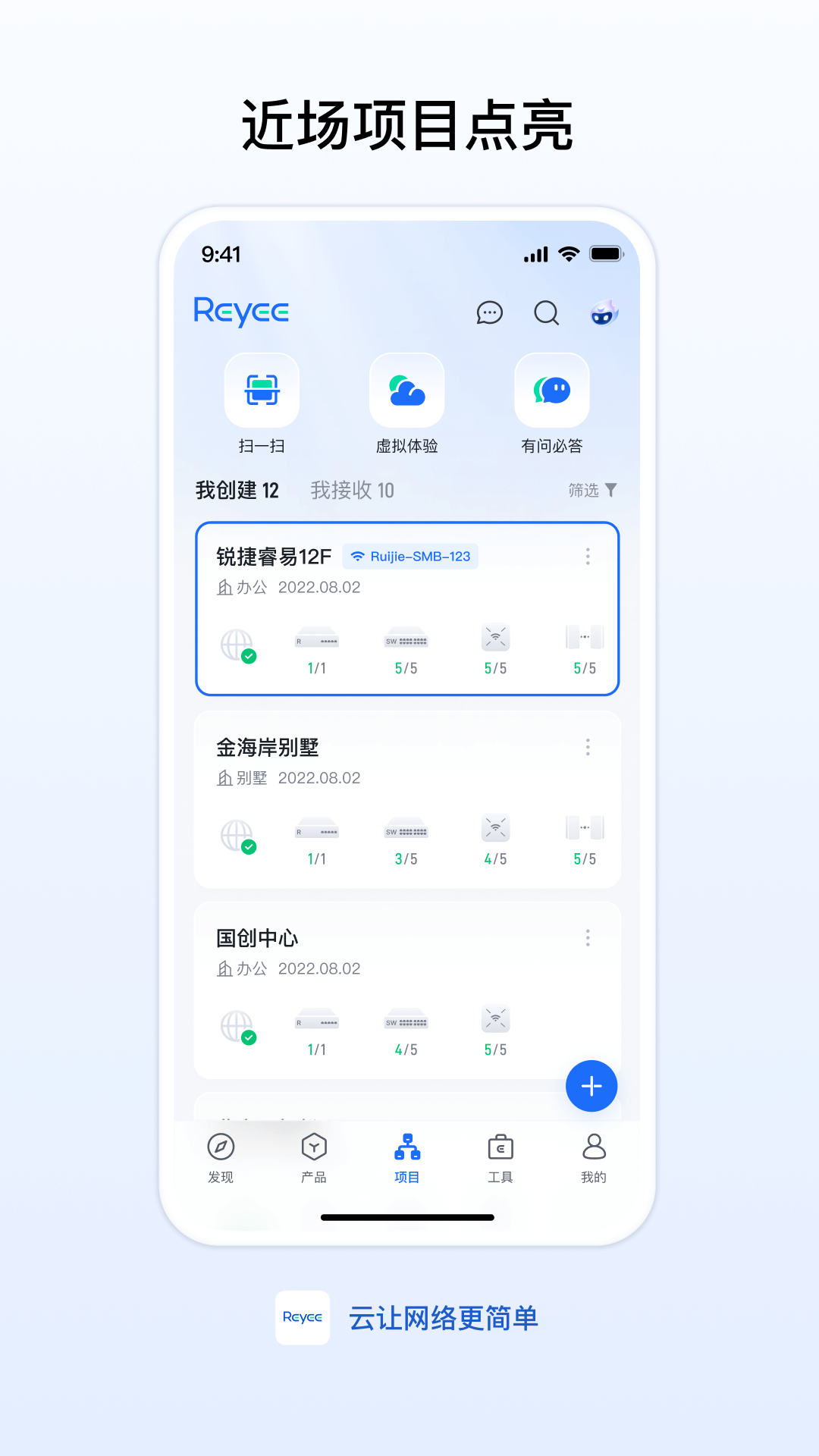
Task: Open the 工具 toolbox icon
Action: pos(500,1147)
